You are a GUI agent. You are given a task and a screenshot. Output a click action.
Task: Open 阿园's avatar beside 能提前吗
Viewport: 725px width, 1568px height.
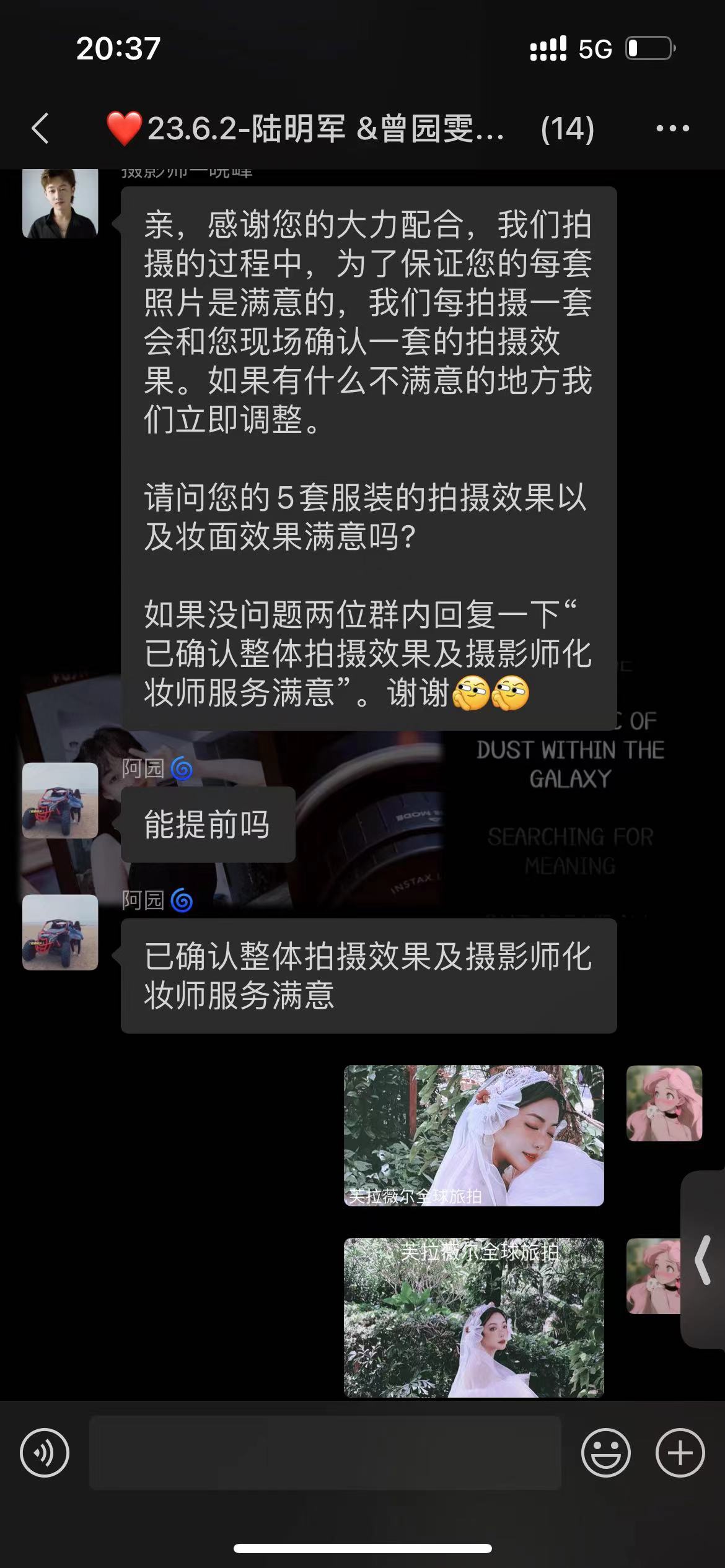coord(60,800)
